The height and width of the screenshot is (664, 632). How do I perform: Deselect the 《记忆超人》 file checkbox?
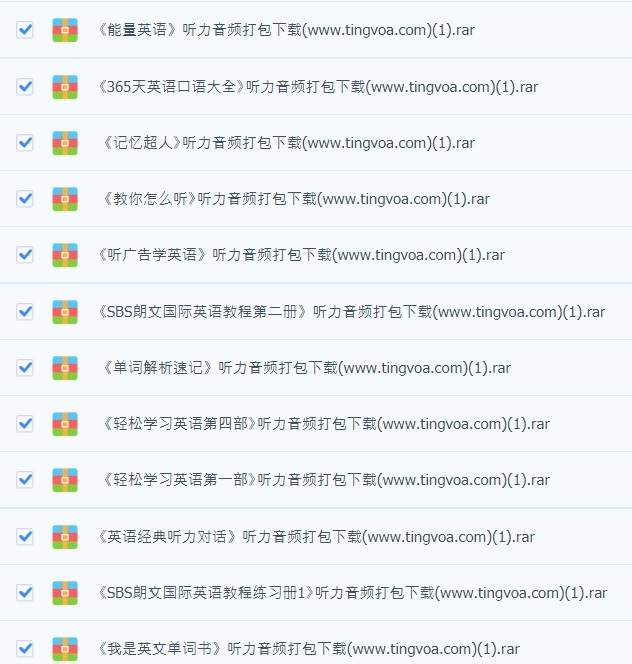25,142
